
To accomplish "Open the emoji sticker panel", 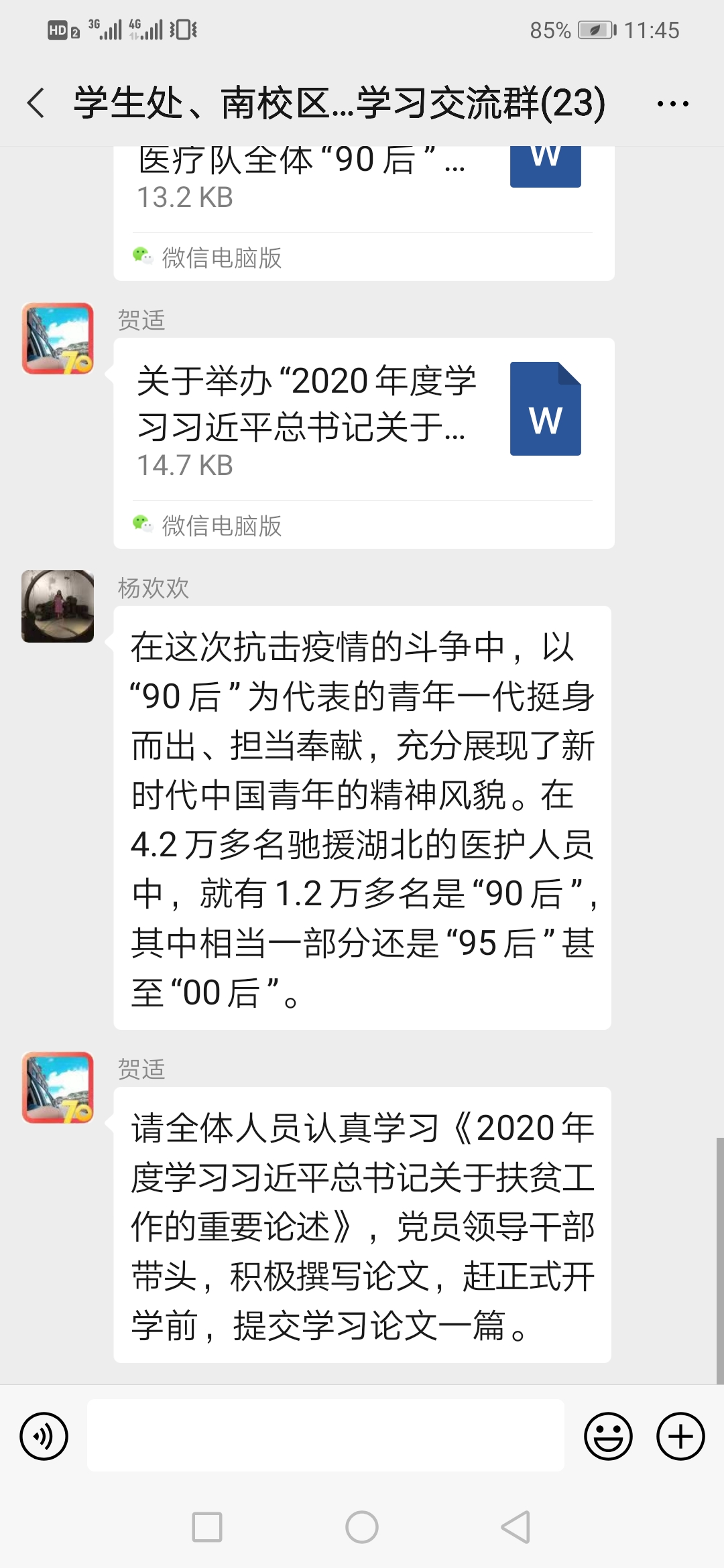I will 608,1436.
